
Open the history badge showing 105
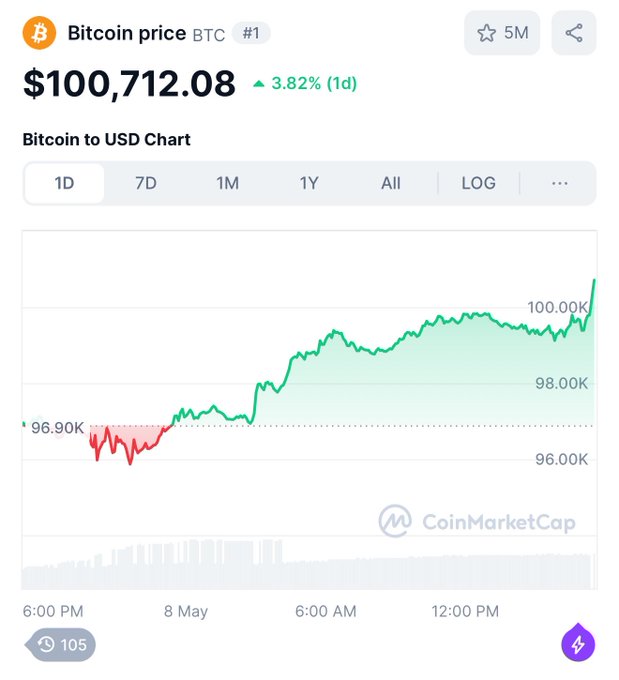click(x=62, y=645)
